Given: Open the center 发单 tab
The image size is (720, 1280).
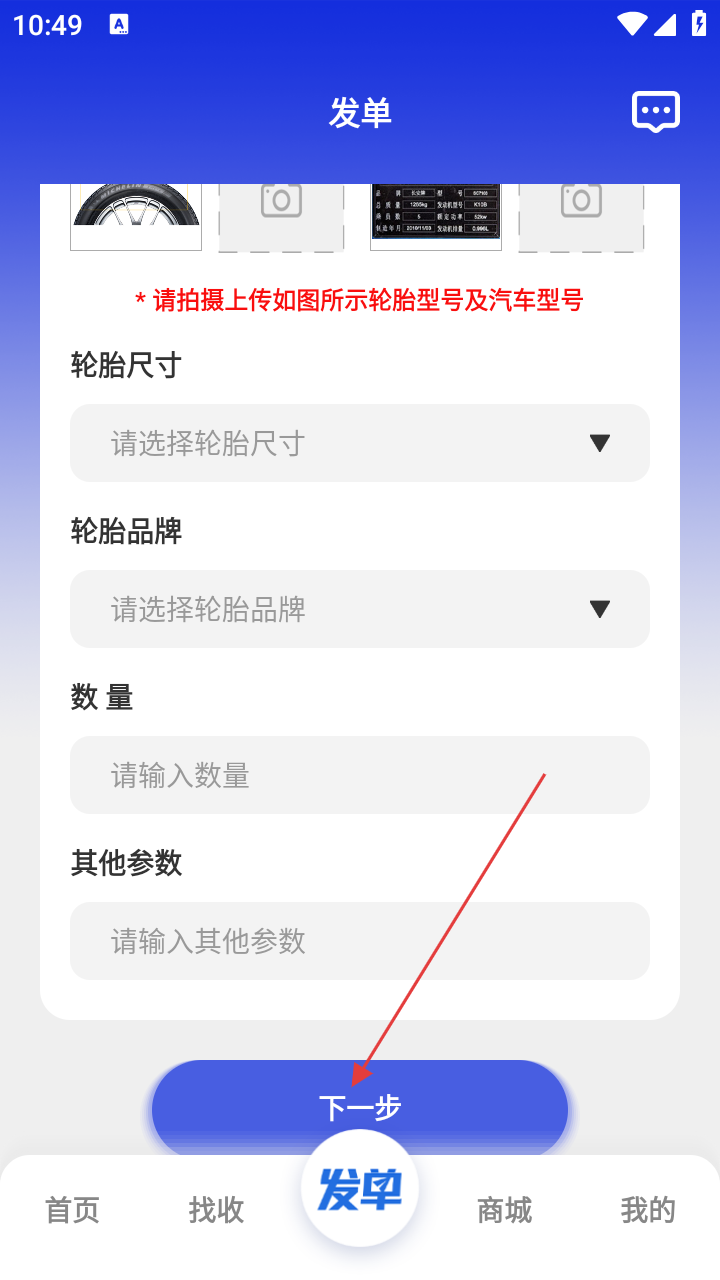Looking at the screenshot, I should (360, 1189).
